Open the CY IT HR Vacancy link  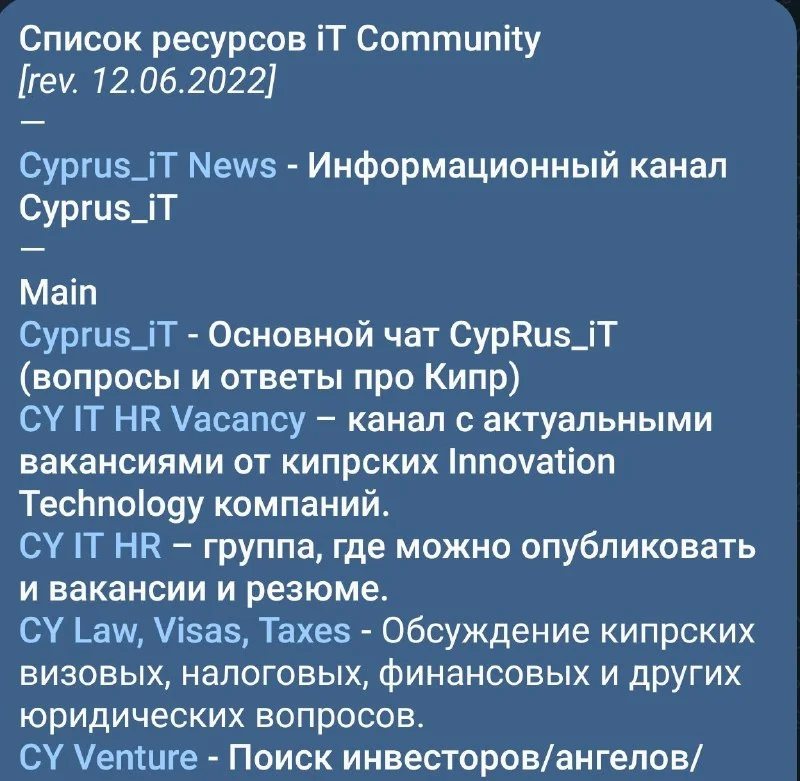pyautogui.click(x=162, y=421)
